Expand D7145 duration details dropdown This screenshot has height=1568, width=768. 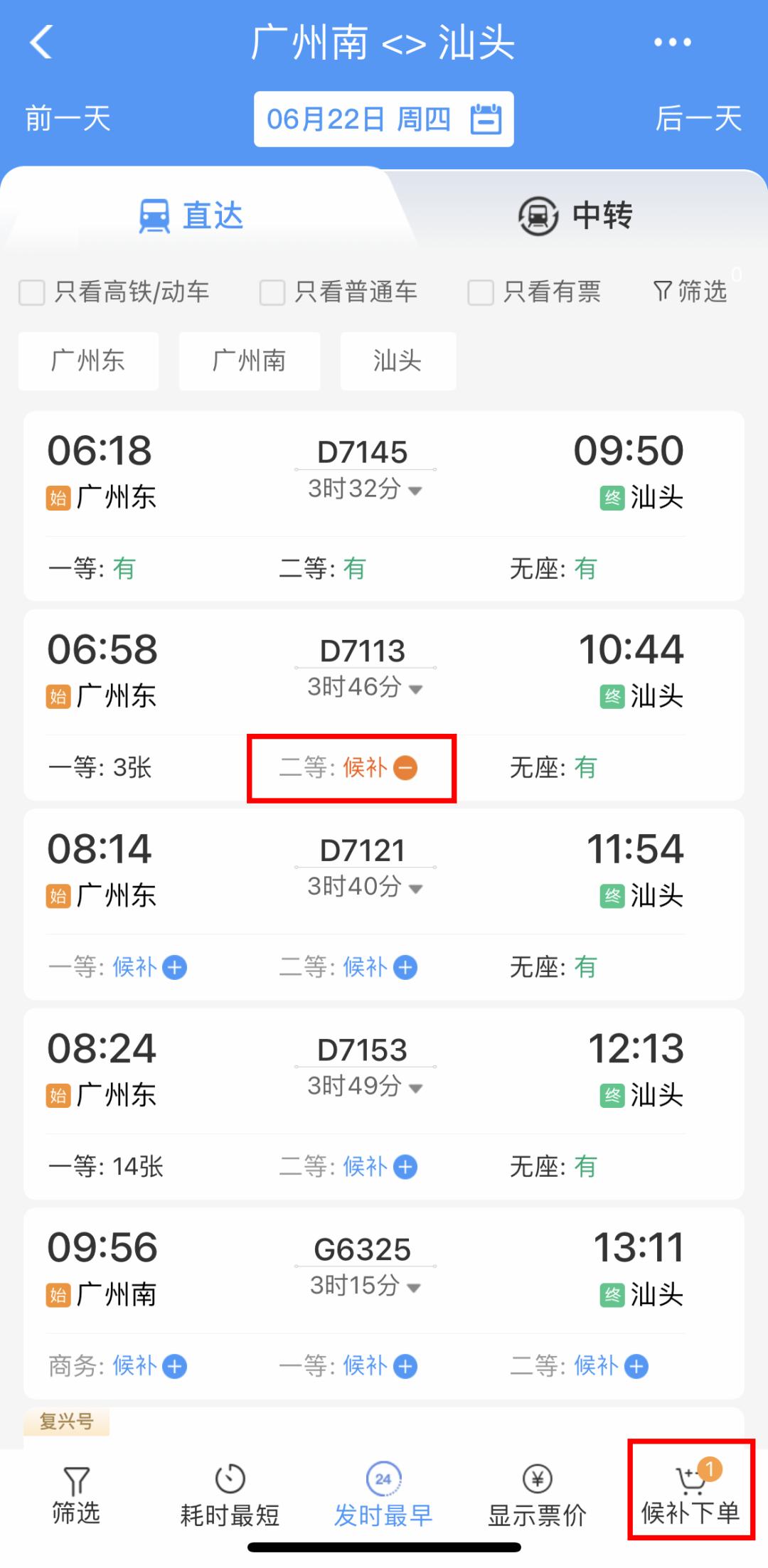(415, 491)
